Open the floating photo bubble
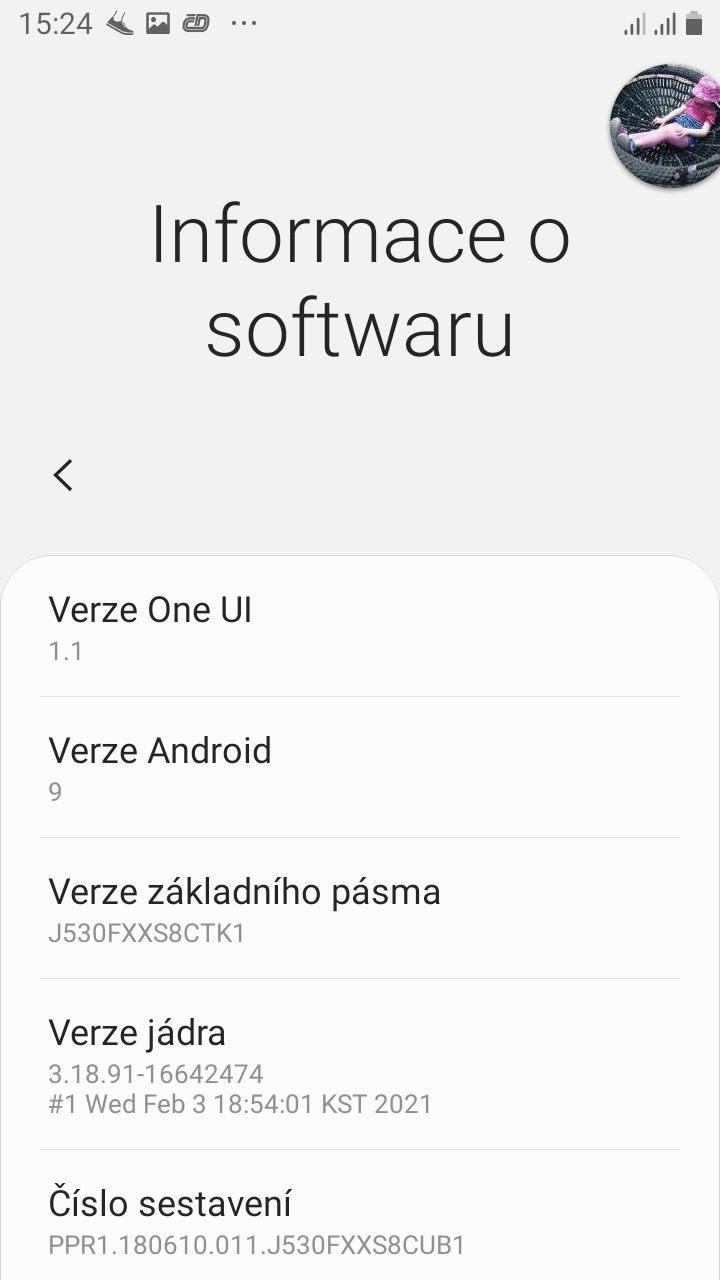This screenshot has height=1280, width=720. [x=666, y=126]
